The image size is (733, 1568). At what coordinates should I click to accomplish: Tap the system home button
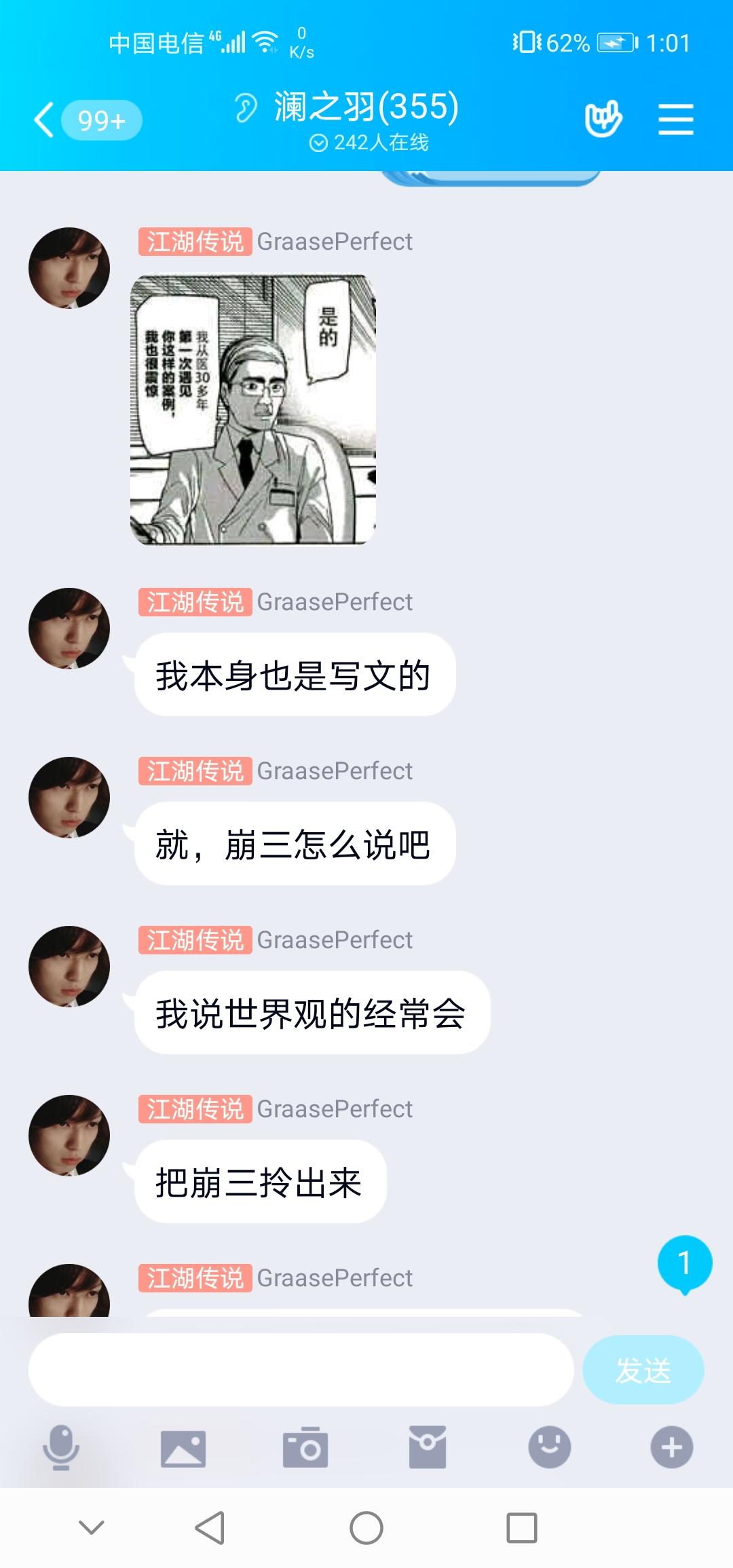(366, 1529)
